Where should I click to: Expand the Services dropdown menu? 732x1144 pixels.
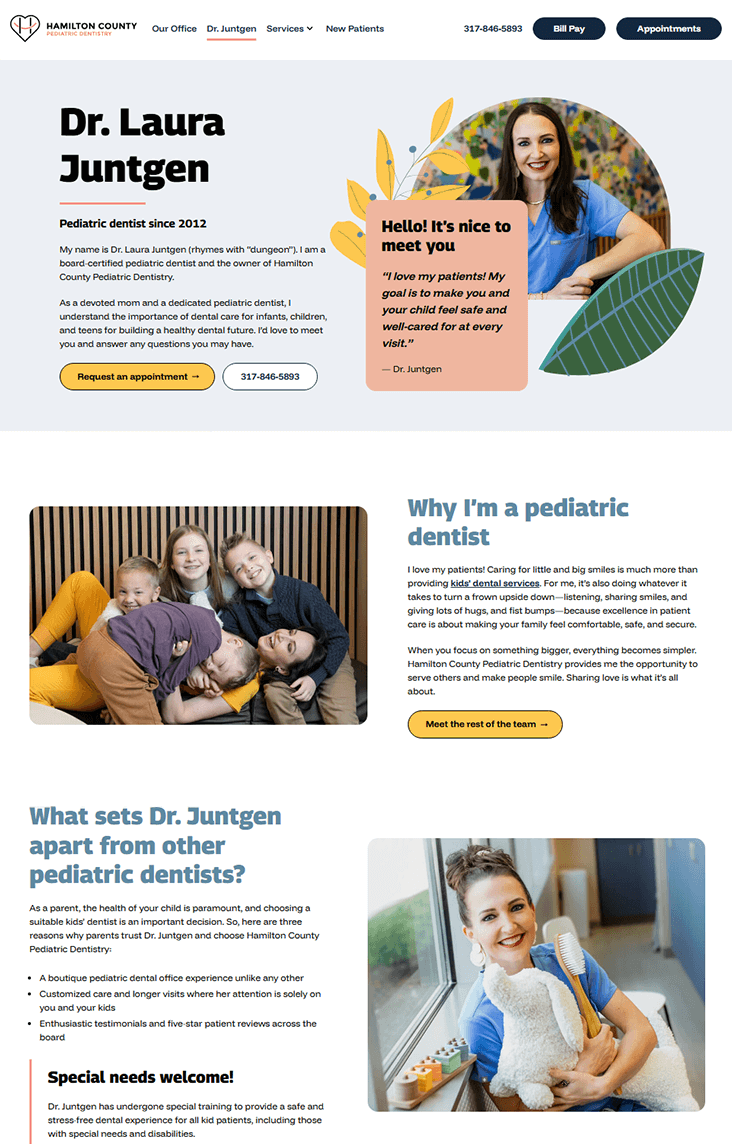click(289, 29)
